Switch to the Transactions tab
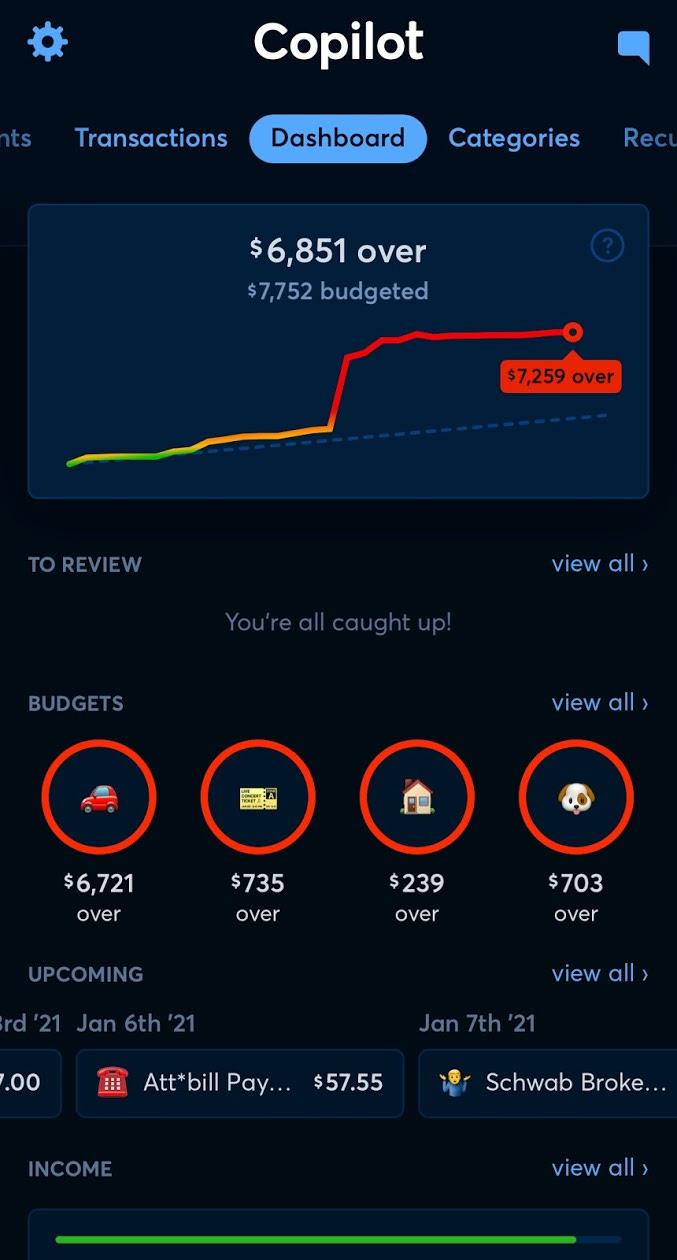The image size is (677, 1260). tap(151, 138)
